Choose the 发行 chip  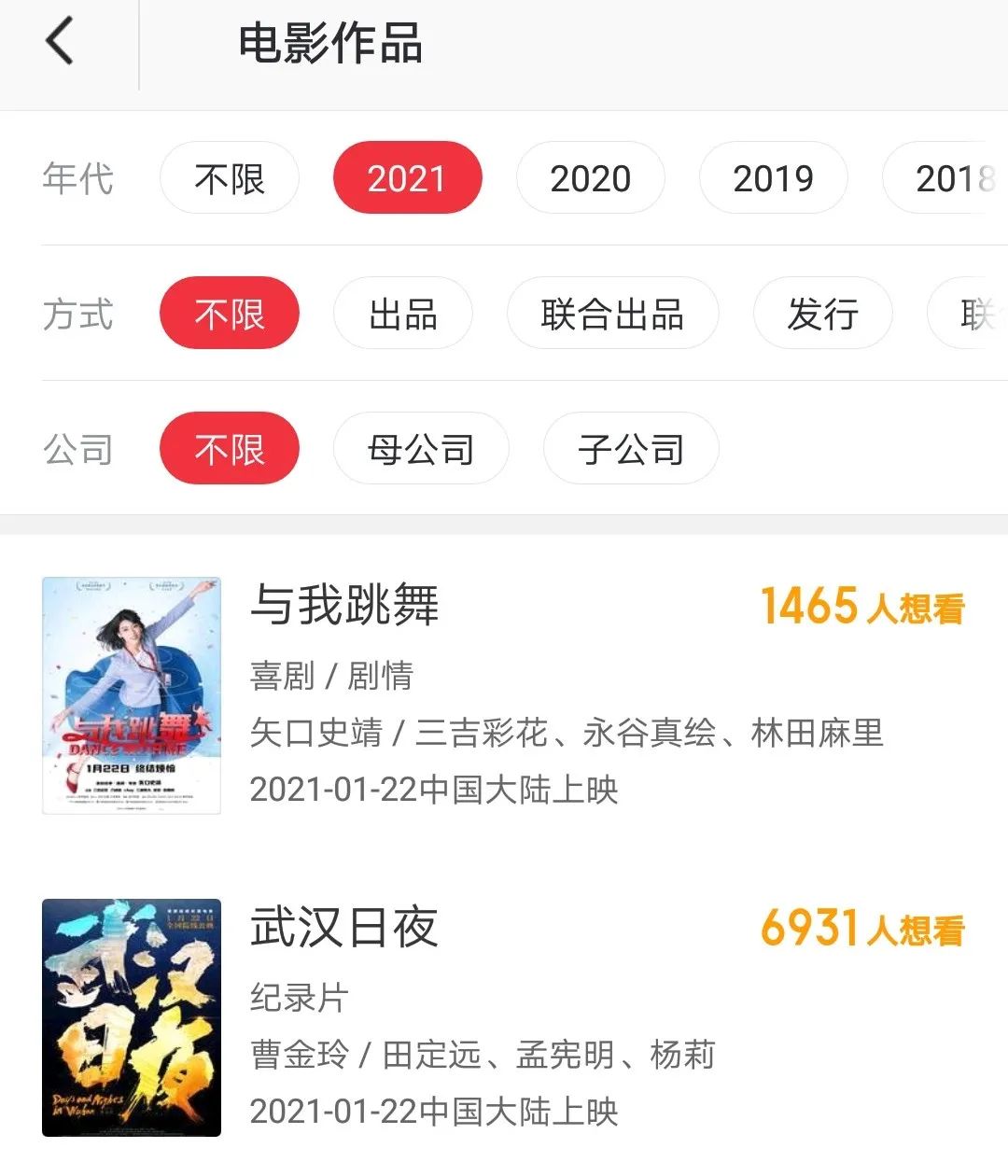coord(822,314)
